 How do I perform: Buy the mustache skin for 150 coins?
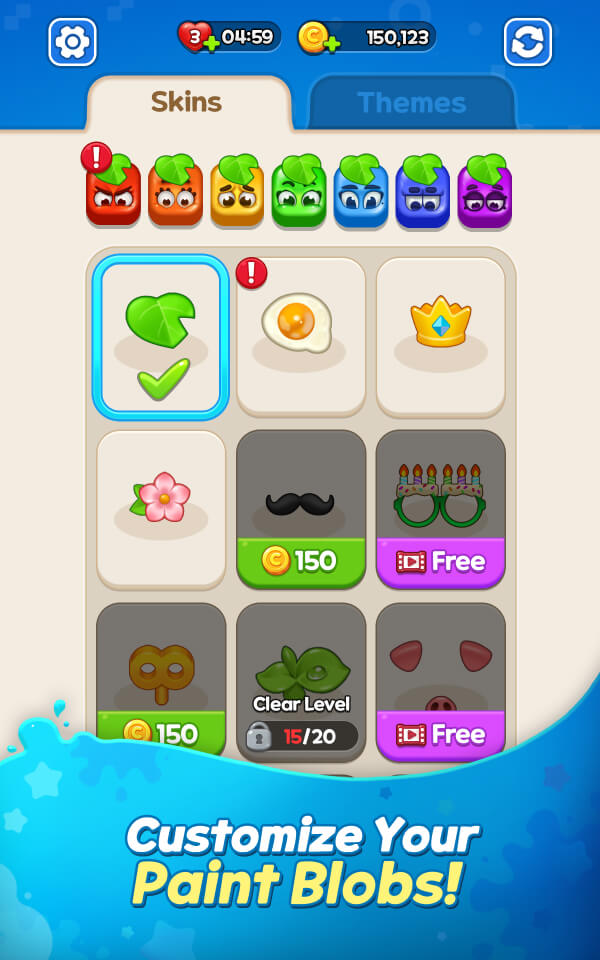tap(301, 560)
